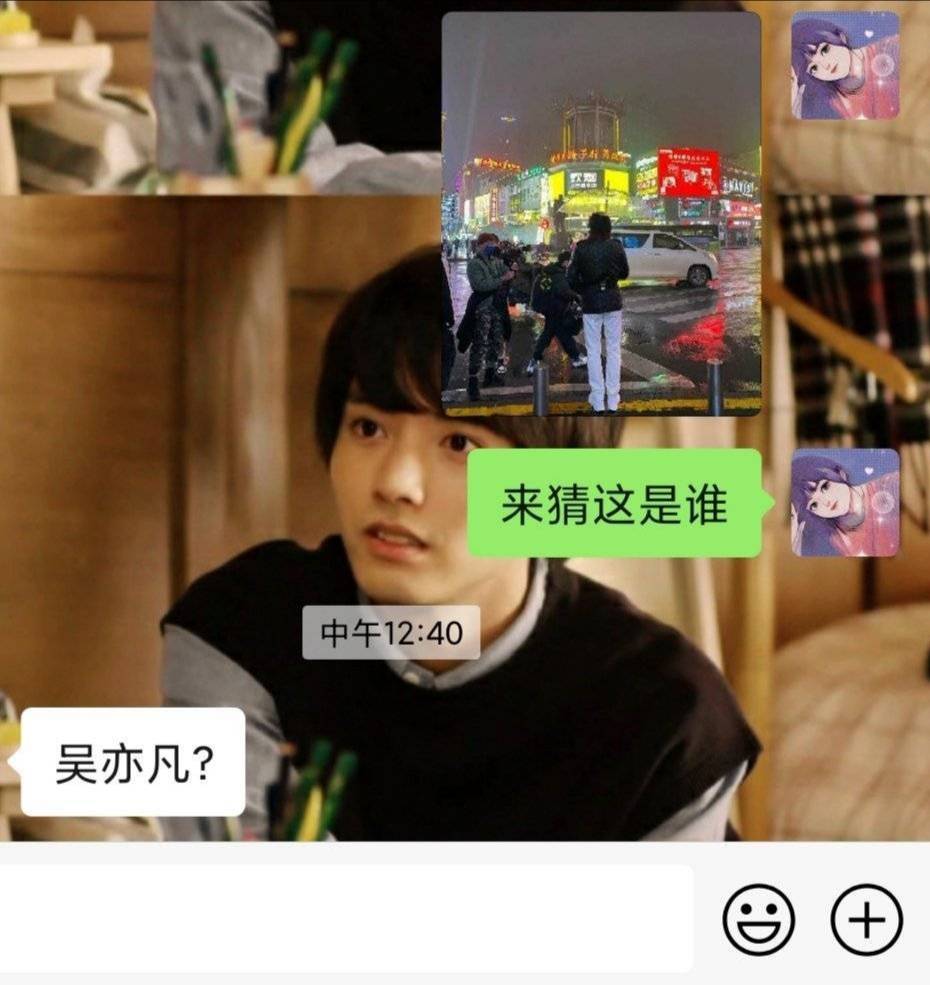This screenshot has width=930, height=985.
Task: Tap sender avatar beside the photo message
Action: (x=845, y=66)
